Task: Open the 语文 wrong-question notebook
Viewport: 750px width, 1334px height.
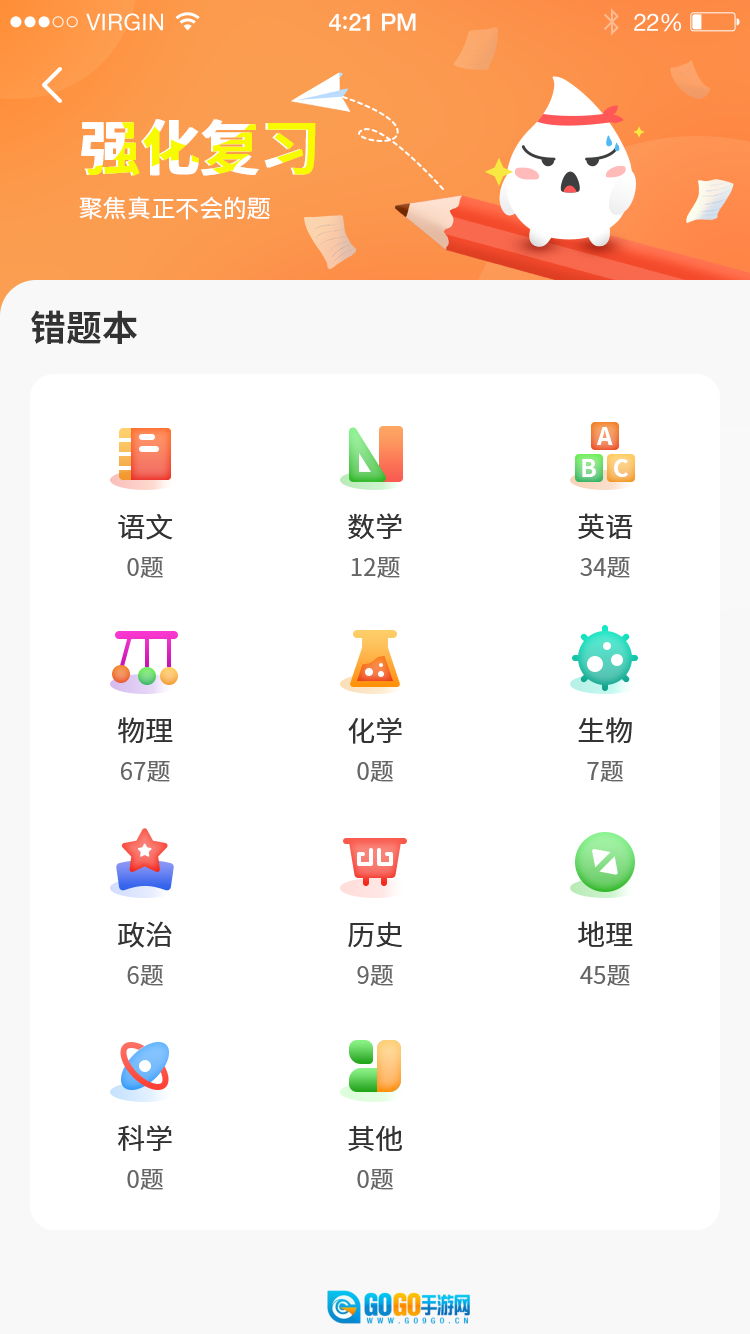Action: click(145, 500)
